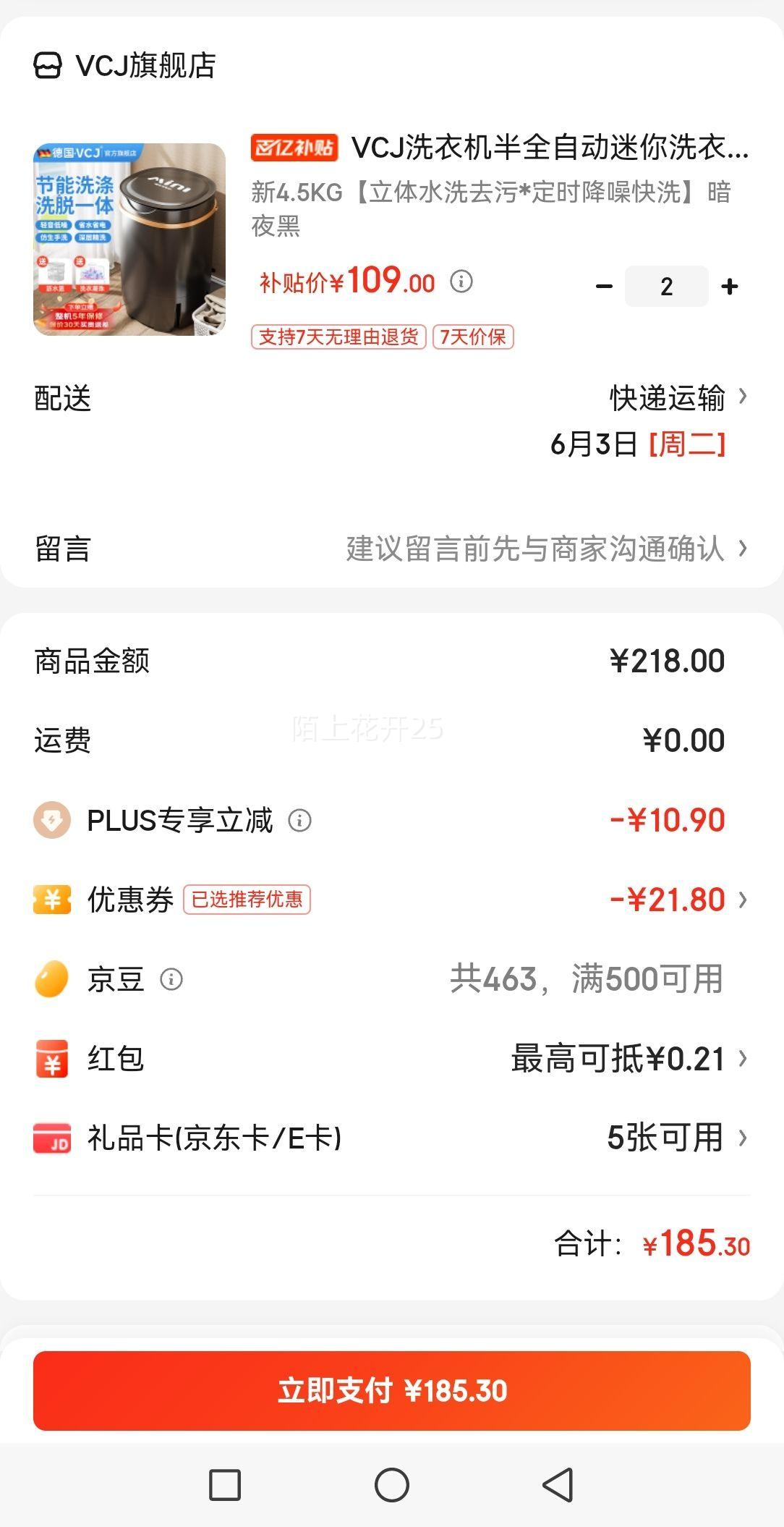784x1527 pixels.
Task: Increase item quantity with plus button
Action: (x=730, y=287)
